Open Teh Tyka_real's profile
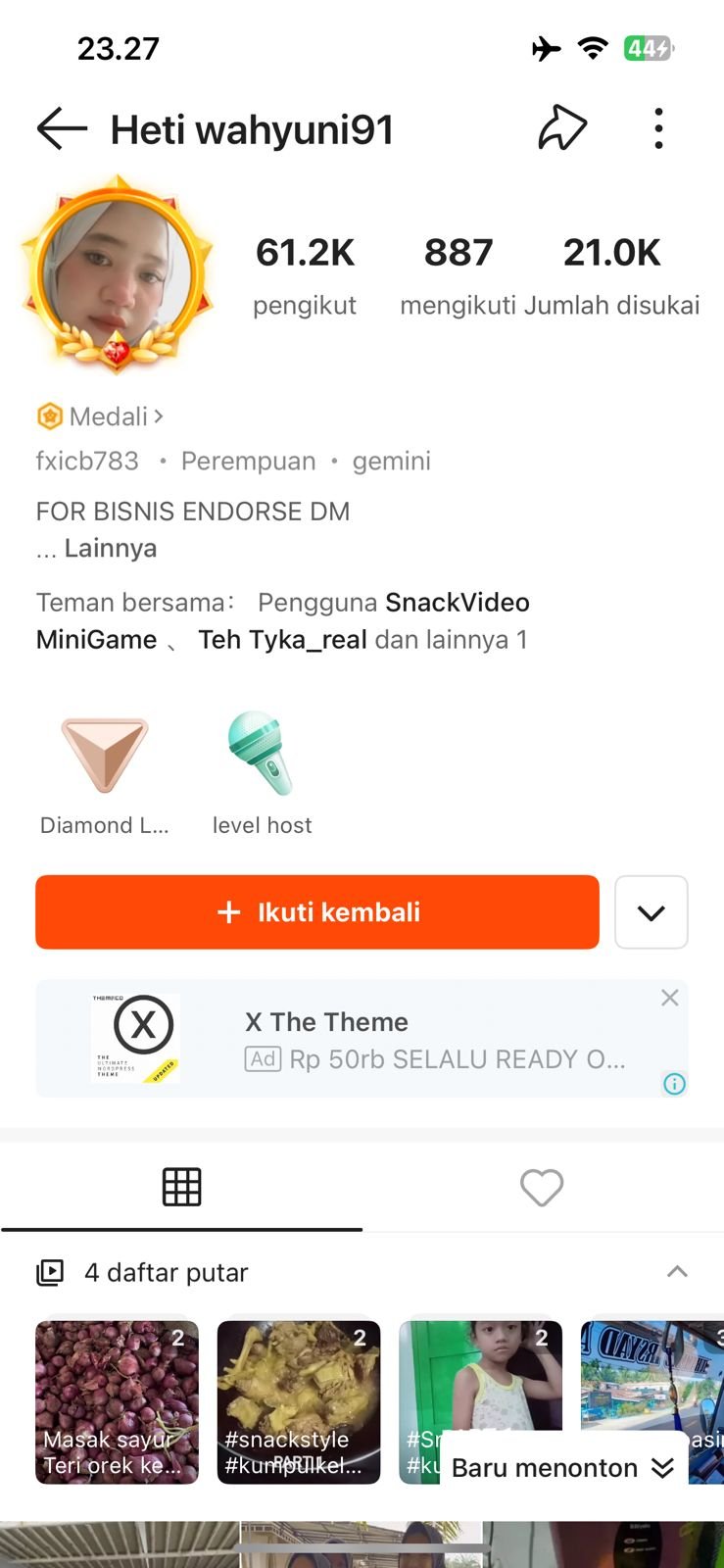Viewport: 724px width, 1568px height. (282, 640)
